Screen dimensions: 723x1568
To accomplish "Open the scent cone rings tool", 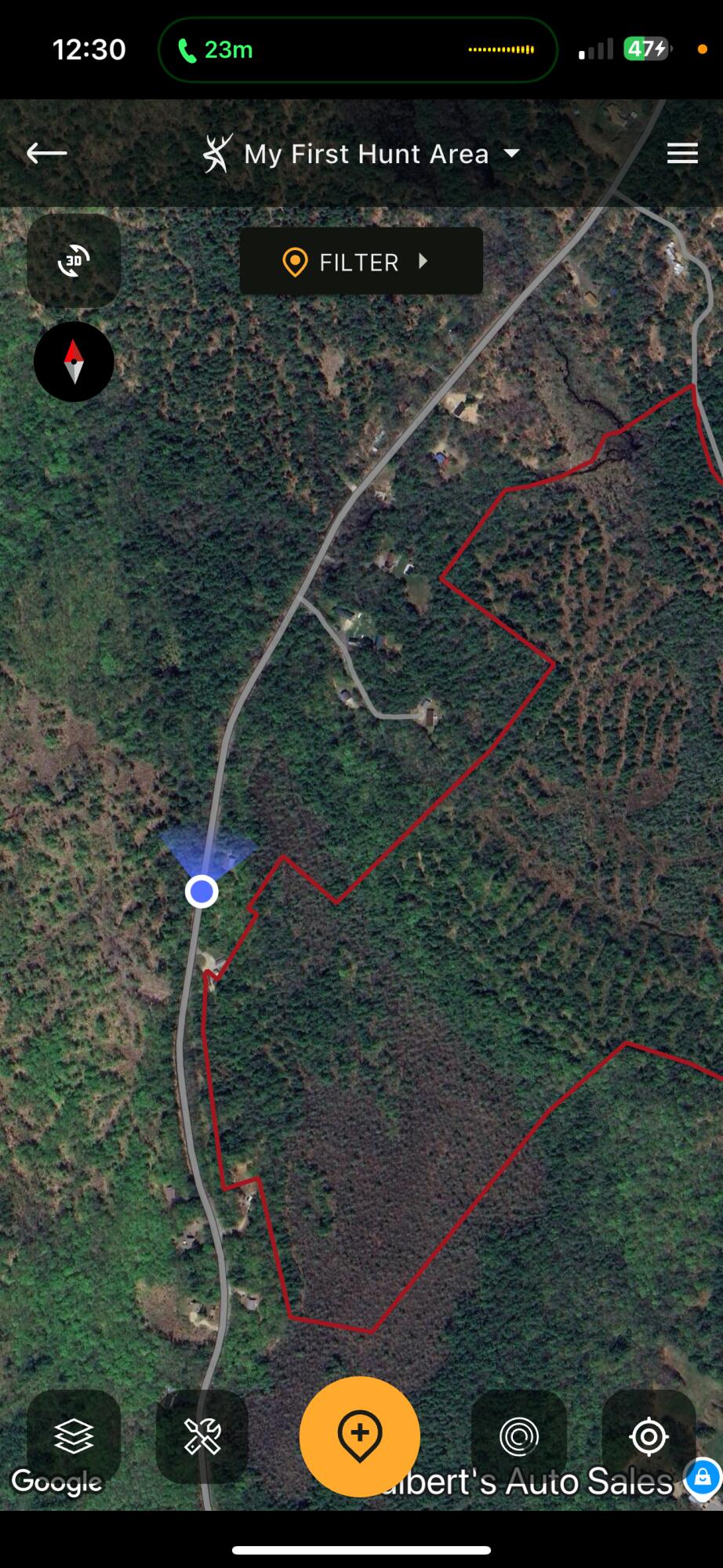I will (518, 1437).
